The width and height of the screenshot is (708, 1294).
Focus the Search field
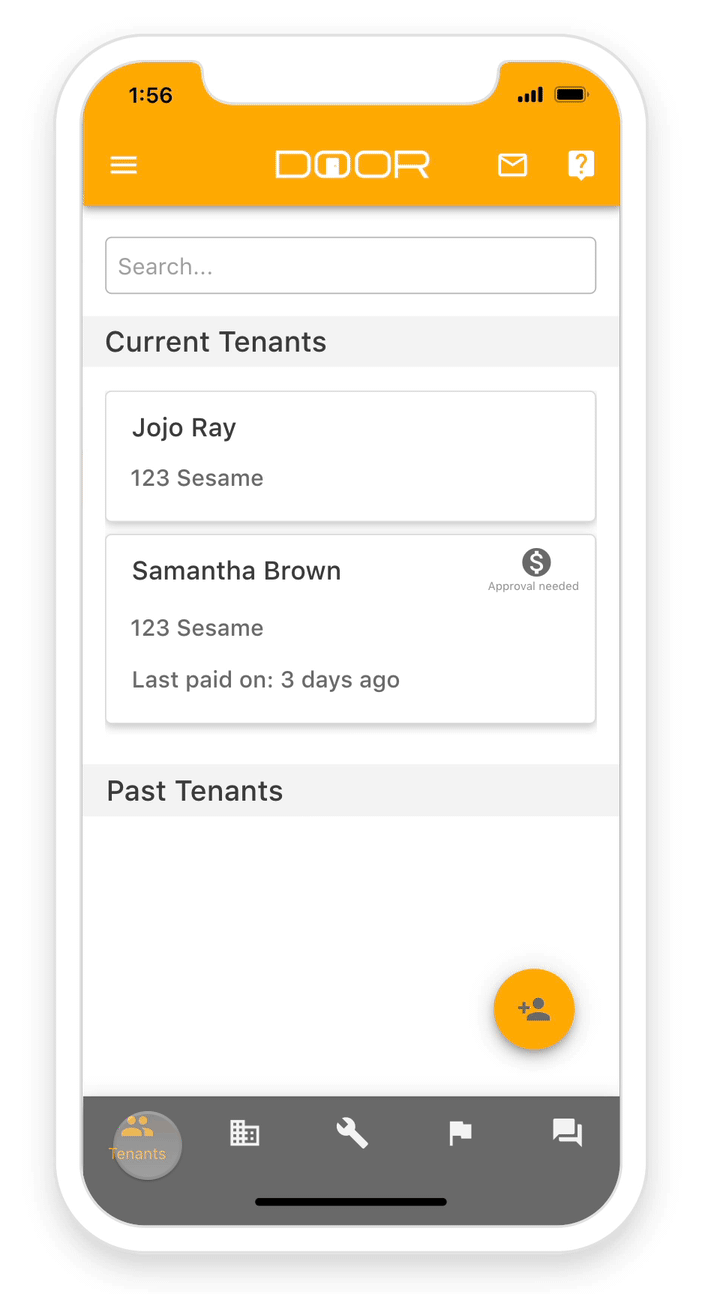pyautogui.click(x=351, y=266)
